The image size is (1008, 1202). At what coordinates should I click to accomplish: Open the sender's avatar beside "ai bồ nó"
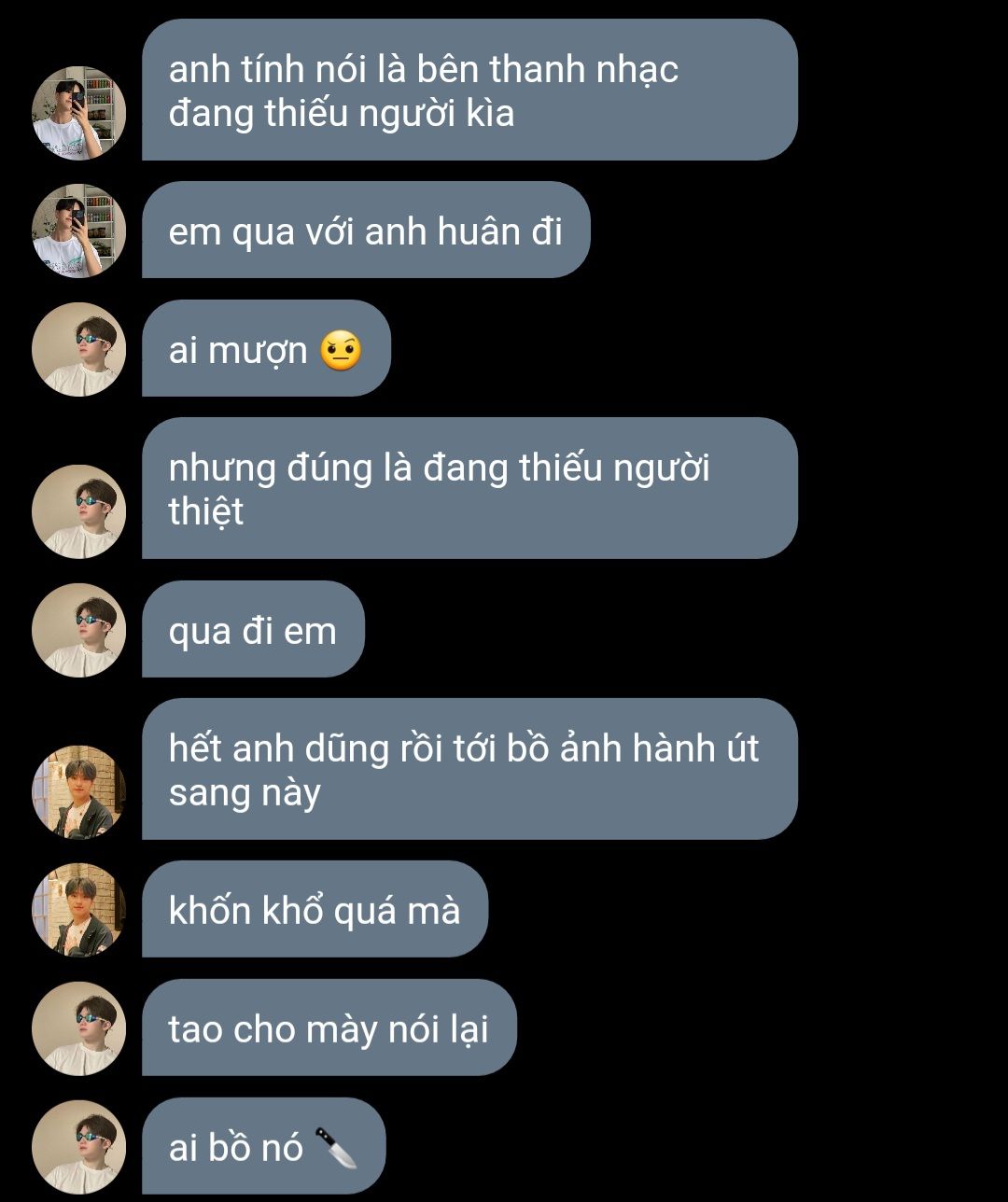point(79,1147)
